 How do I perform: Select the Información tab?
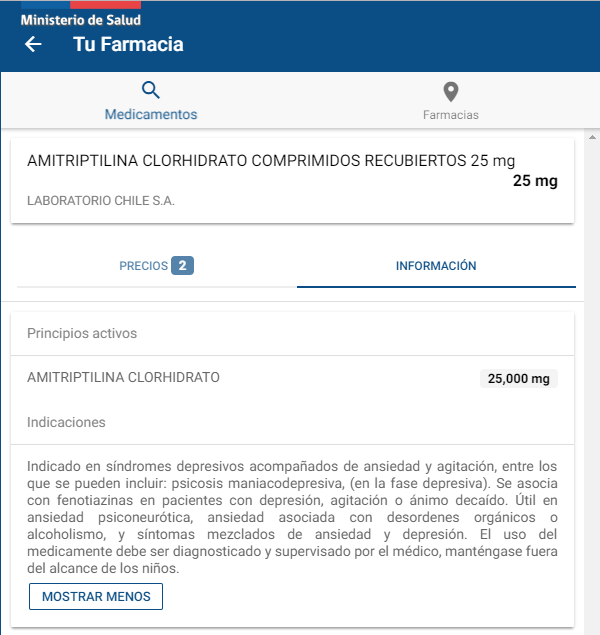click(x=436, y=266)
